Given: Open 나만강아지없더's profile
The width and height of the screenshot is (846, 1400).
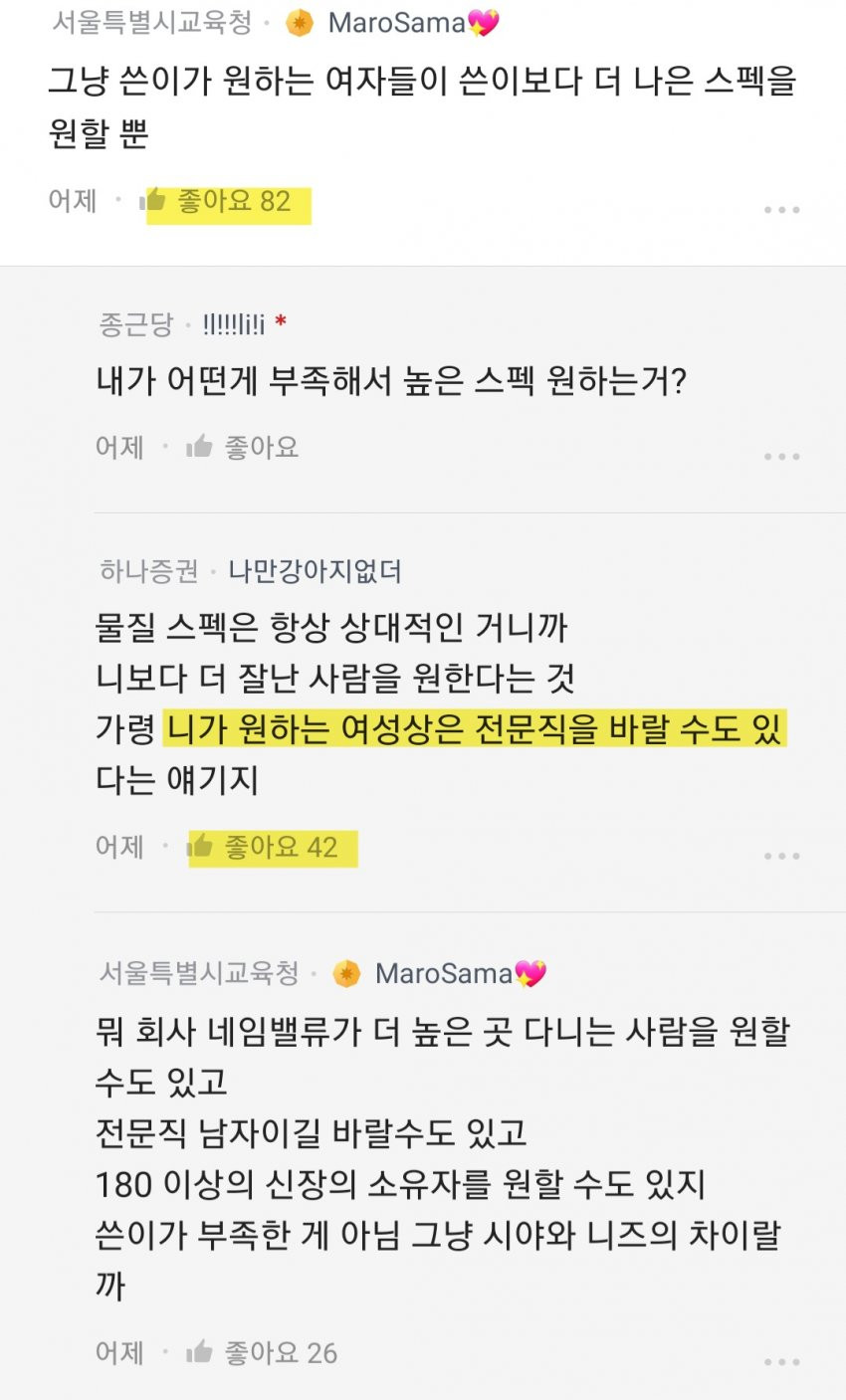Looking at the screenshot, I should (315, 571).
